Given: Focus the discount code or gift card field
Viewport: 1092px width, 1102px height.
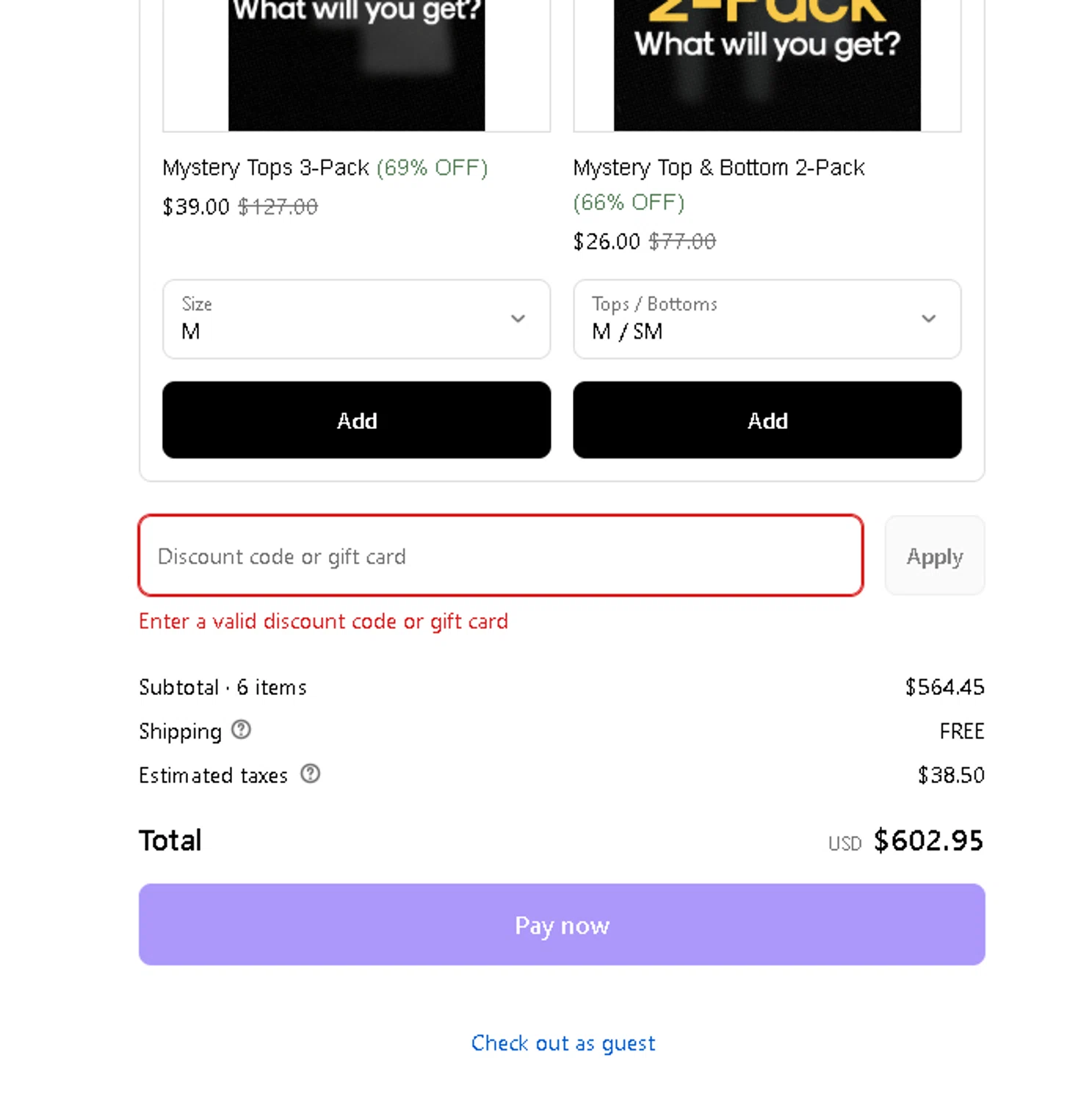Looking at the screenshot, I should point(500,556).
